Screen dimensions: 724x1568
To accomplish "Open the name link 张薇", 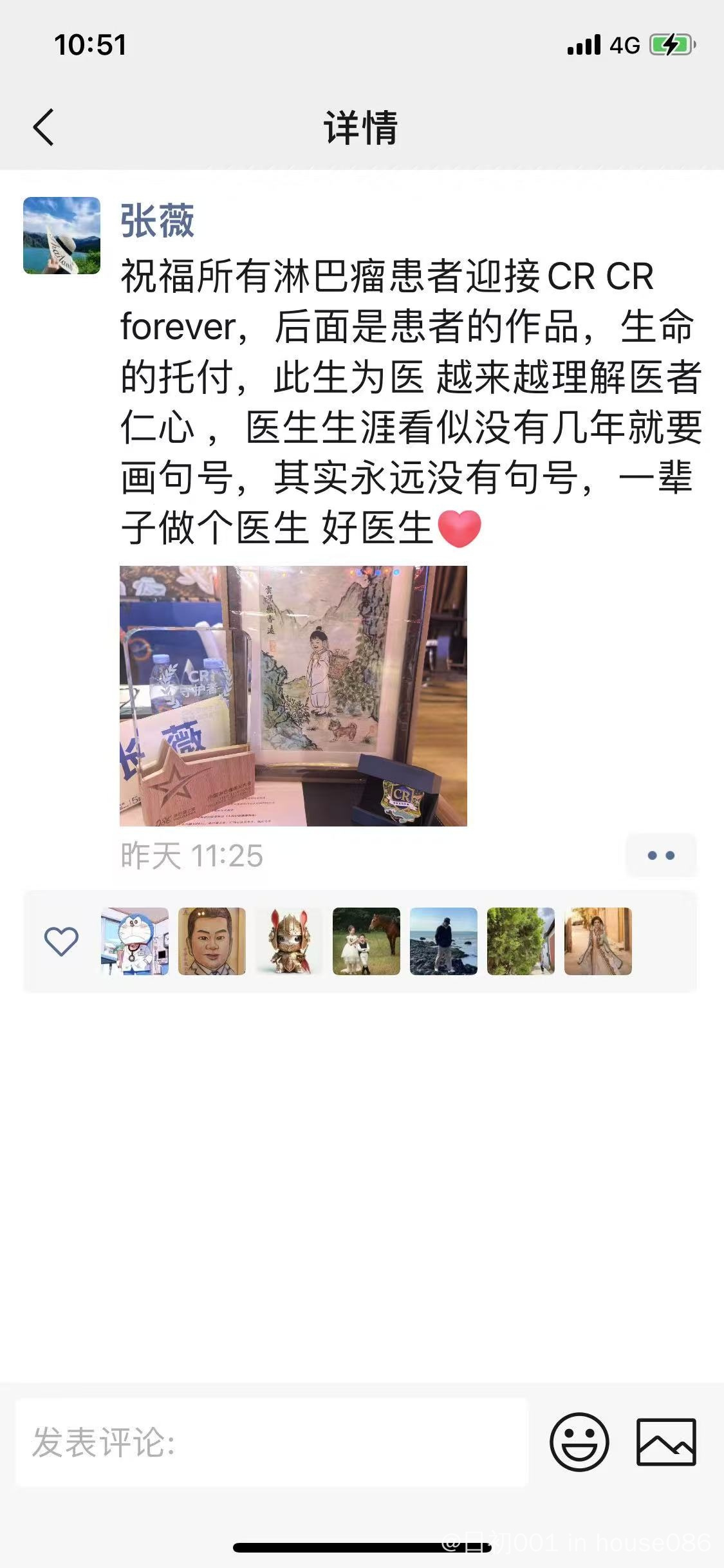I will 158,221.
